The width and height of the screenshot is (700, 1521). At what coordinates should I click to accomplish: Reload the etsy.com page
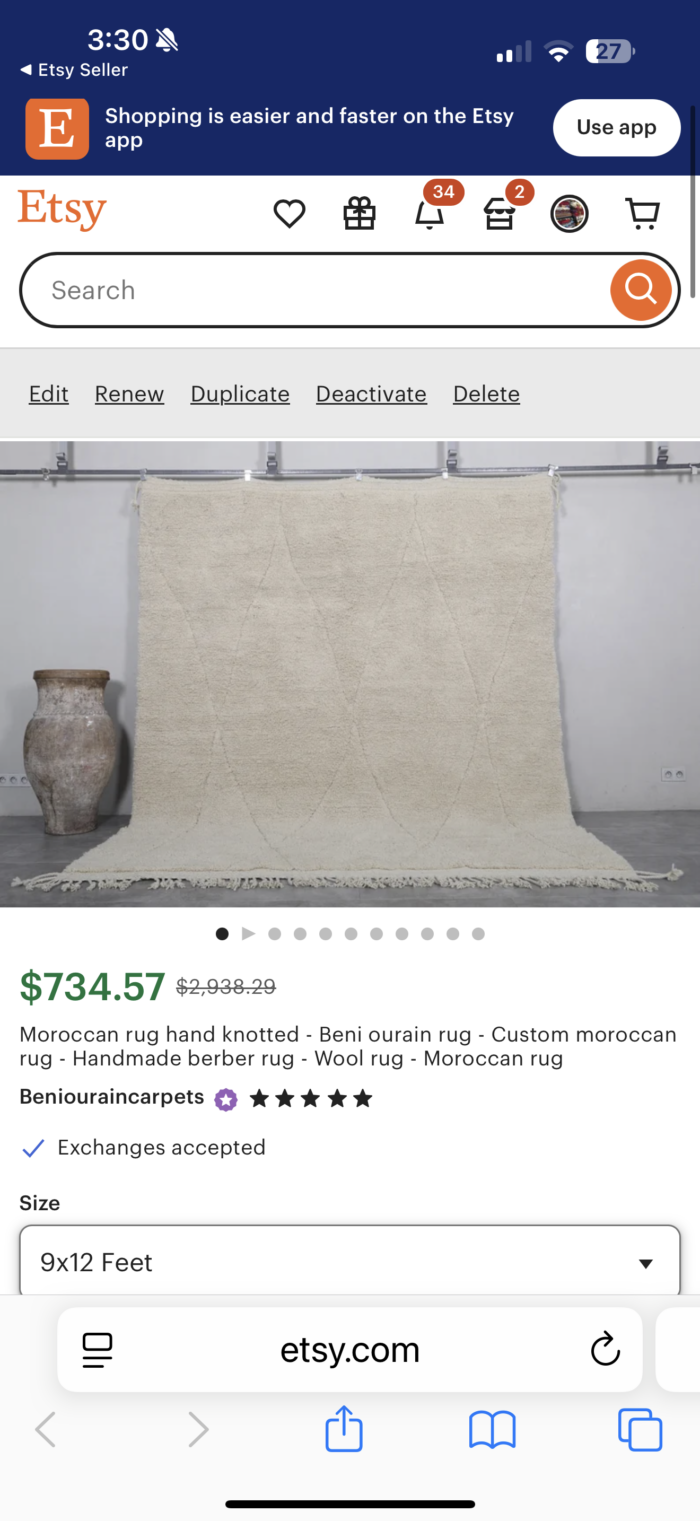(605, 1350)
